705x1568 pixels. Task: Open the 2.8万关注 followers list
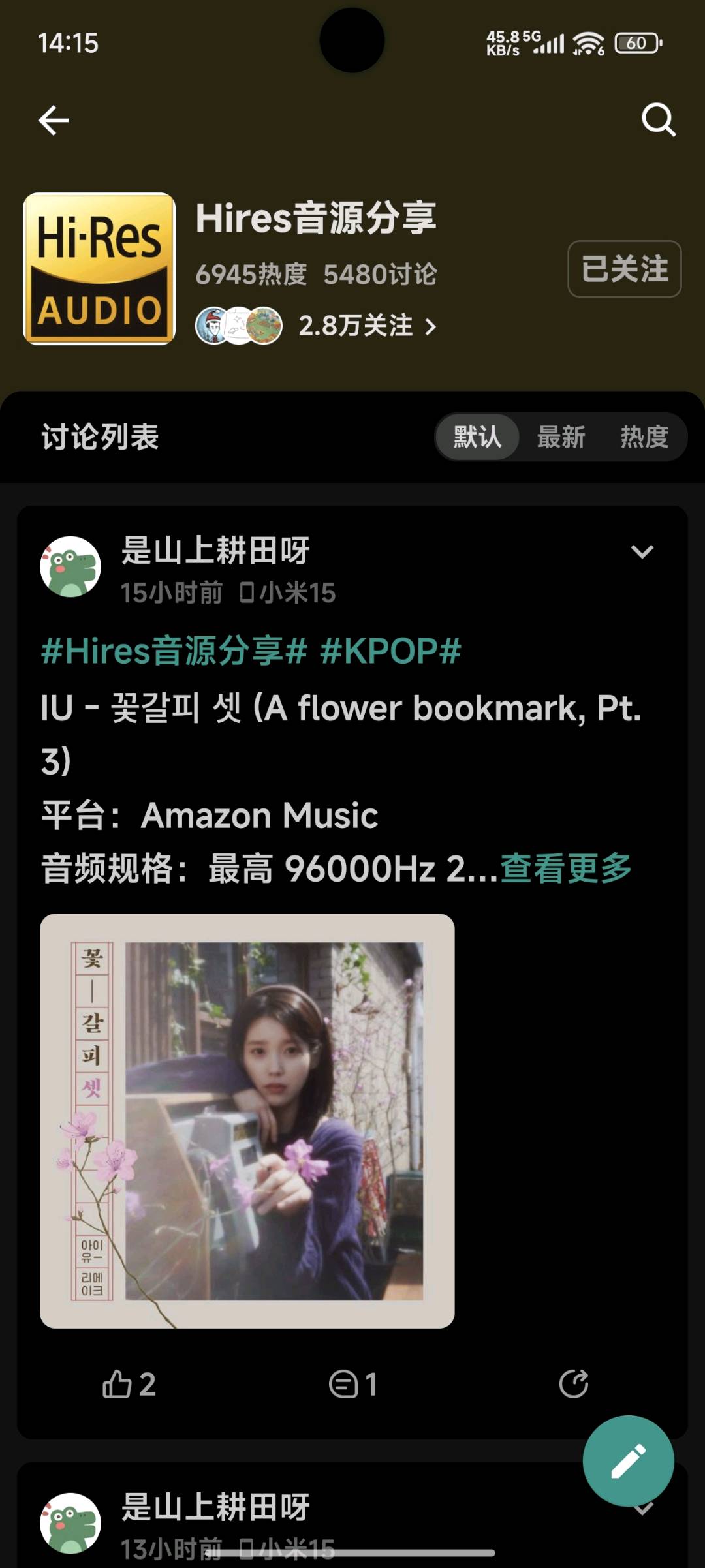click(366, 326)
